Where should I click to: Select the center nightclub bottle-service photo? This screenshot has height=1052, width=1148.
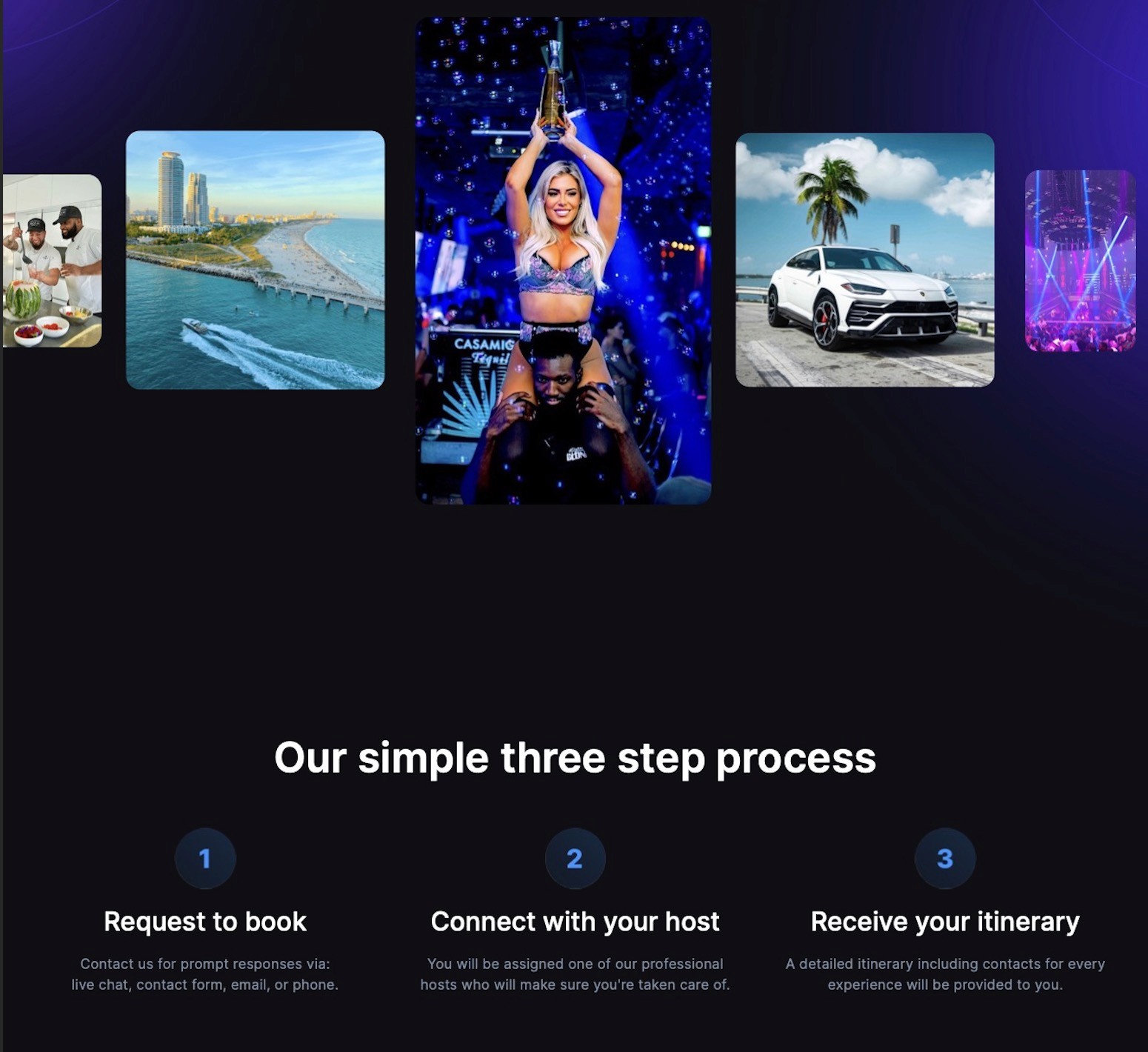click(564, 261)
